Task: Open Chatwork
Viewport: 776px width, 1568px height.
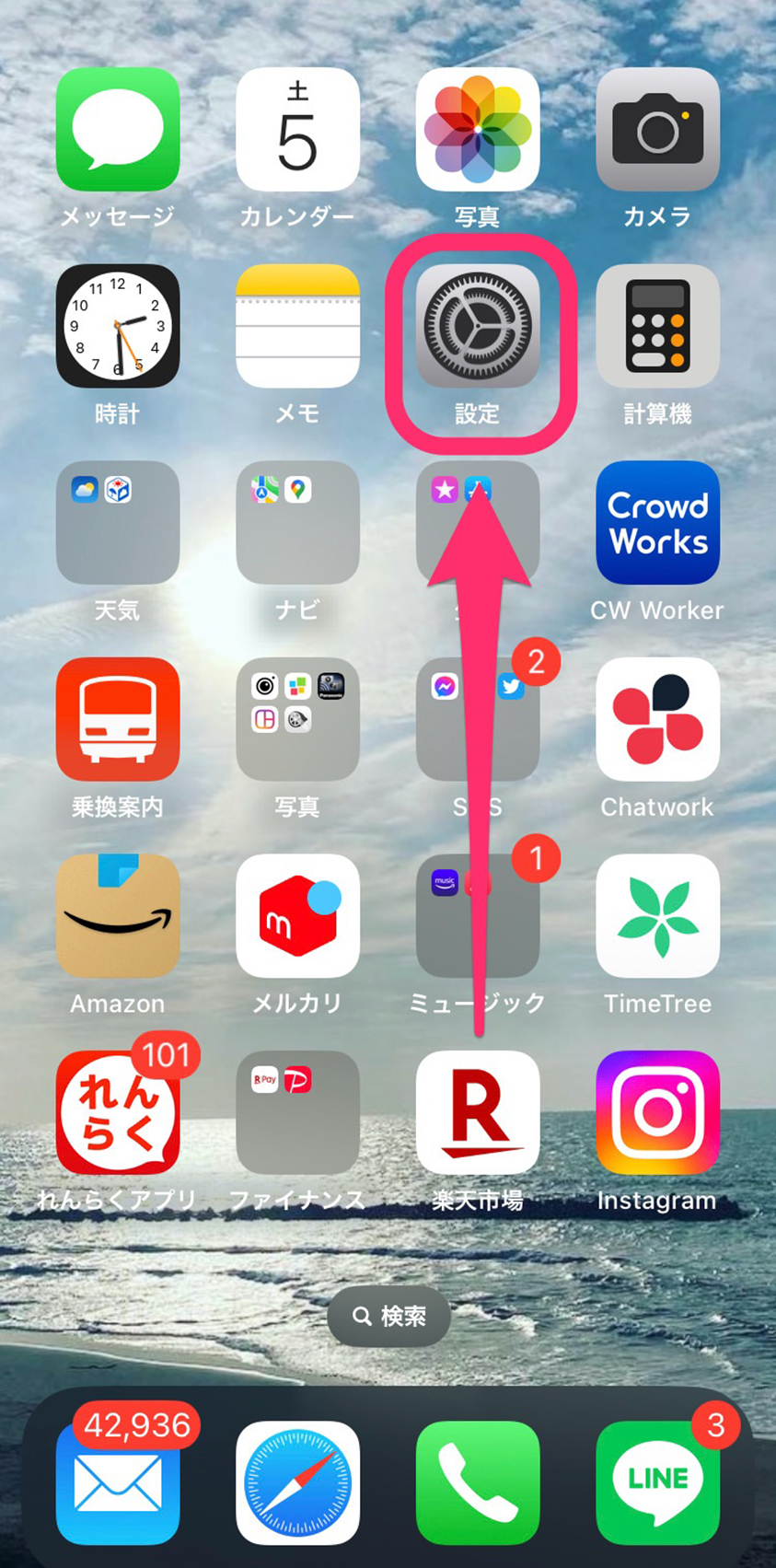Action: [657, 720]
